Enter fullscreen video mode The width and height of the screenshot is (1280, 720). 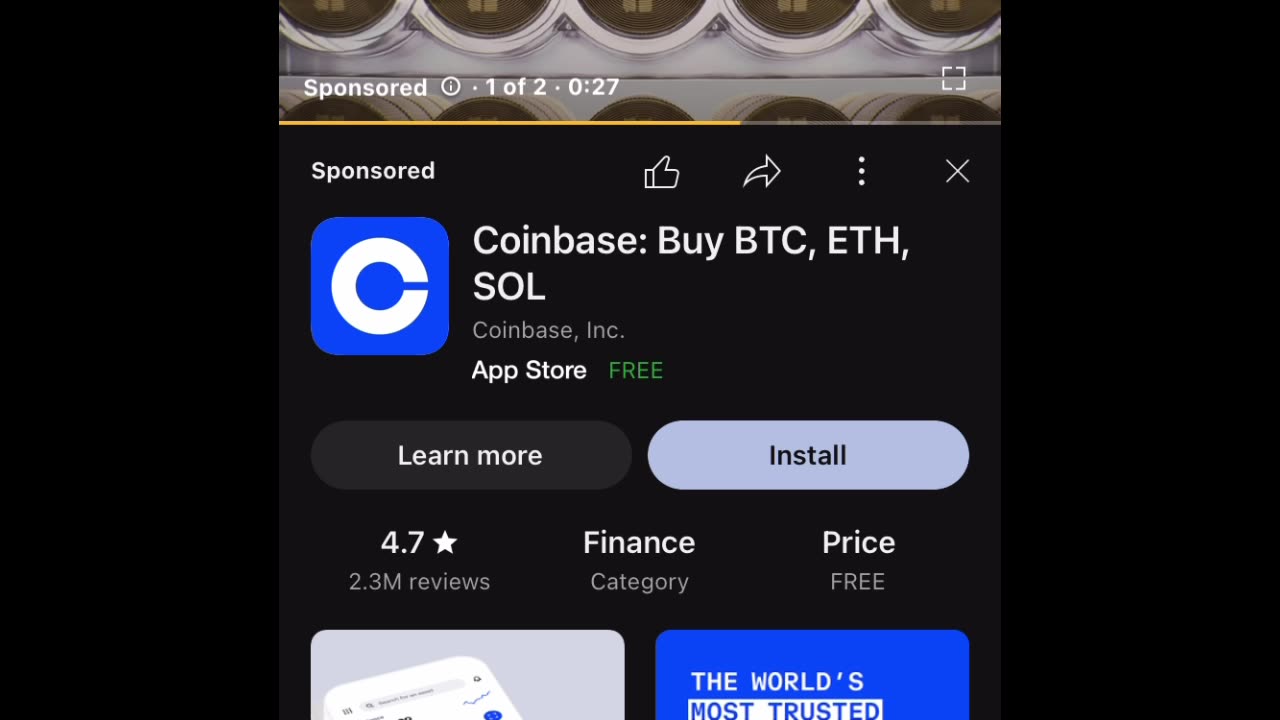(x=953, y=79)
